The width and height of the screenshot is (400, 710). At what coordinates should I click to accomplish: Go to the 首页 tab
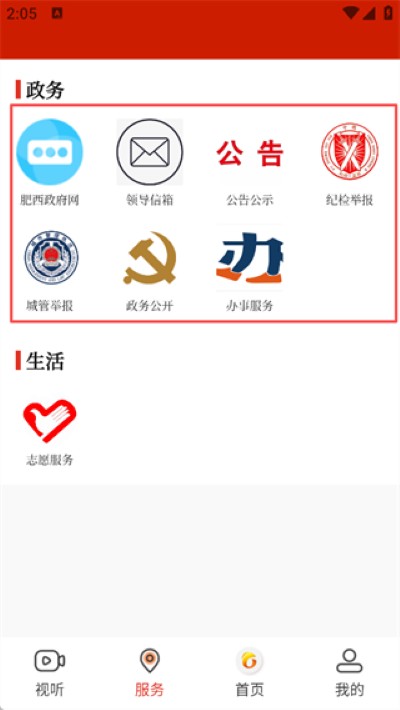click(x=250, y=673)
